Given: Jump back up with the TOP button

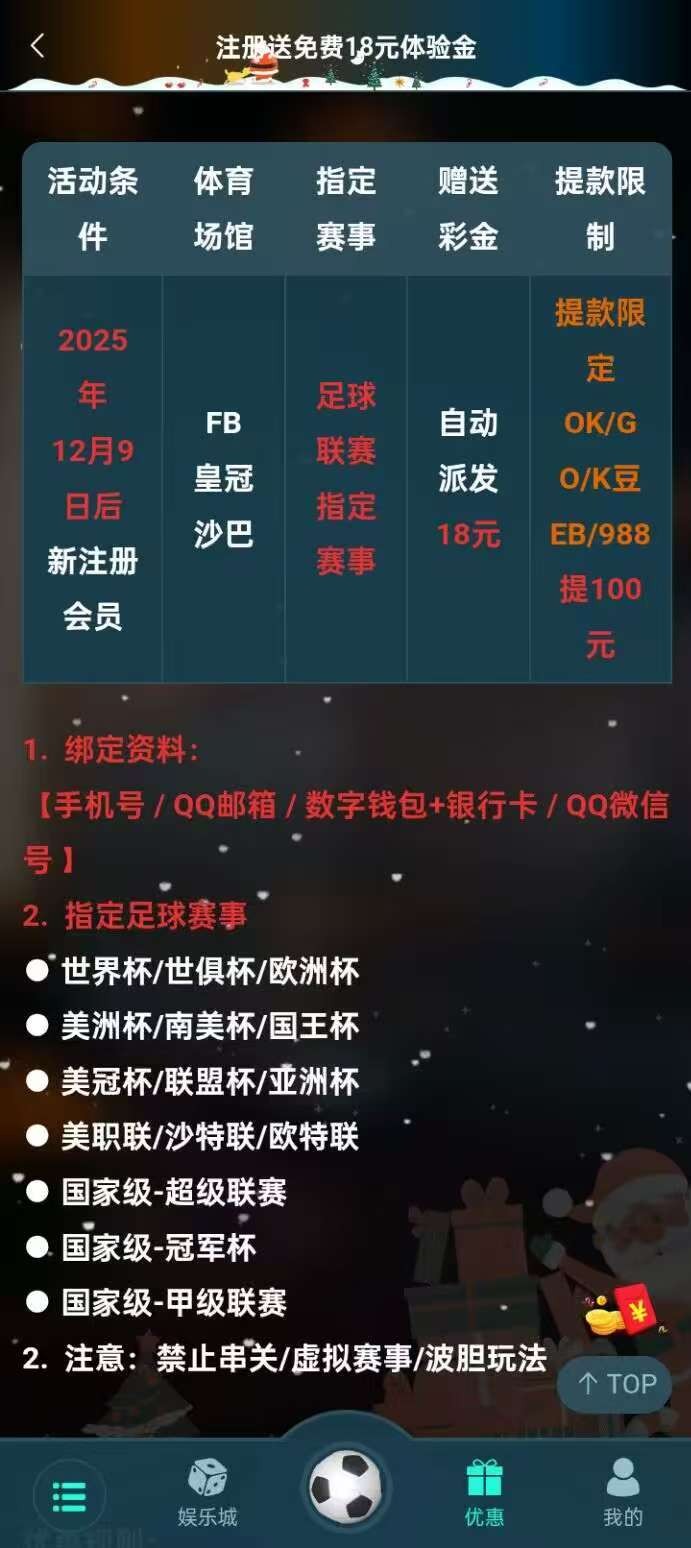Looking at the screenshot, I should click(616, 1384).
